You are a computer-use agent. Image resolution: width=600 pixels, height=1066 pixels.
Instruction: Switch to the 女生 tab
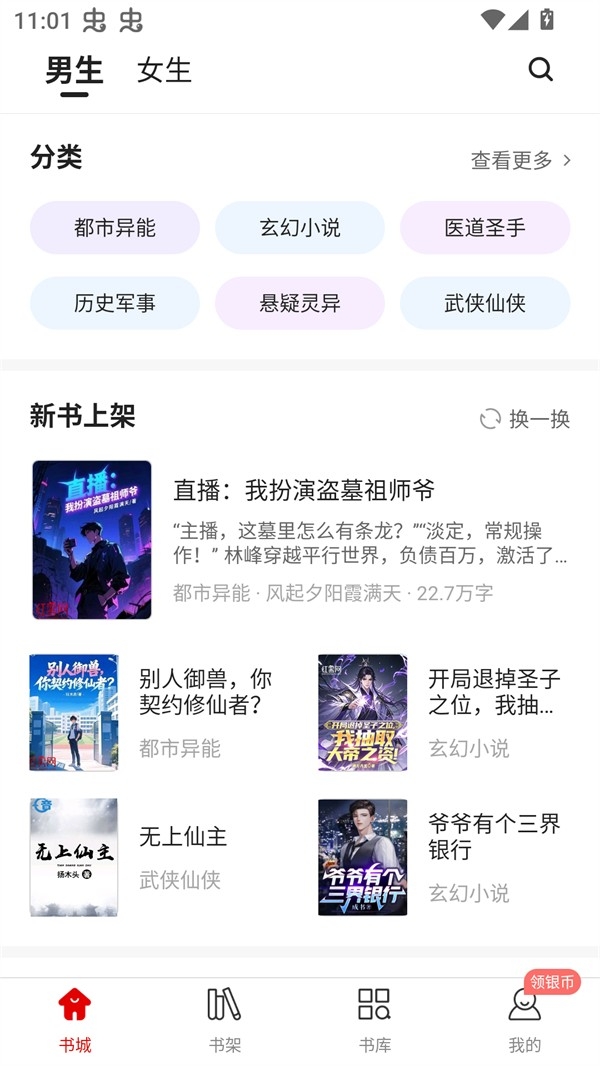(164, 70)
